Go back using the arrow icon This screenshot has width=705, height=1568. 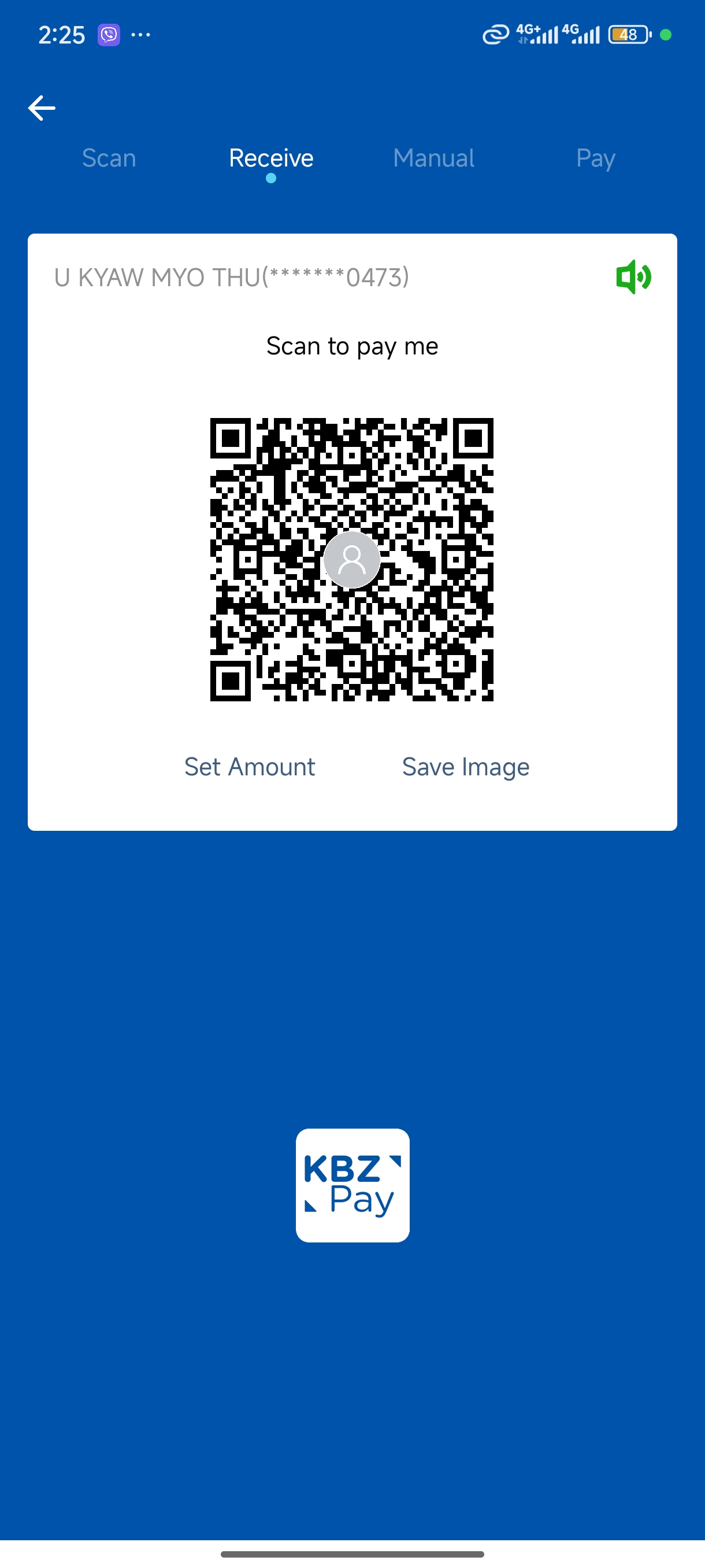click(42, 108)
